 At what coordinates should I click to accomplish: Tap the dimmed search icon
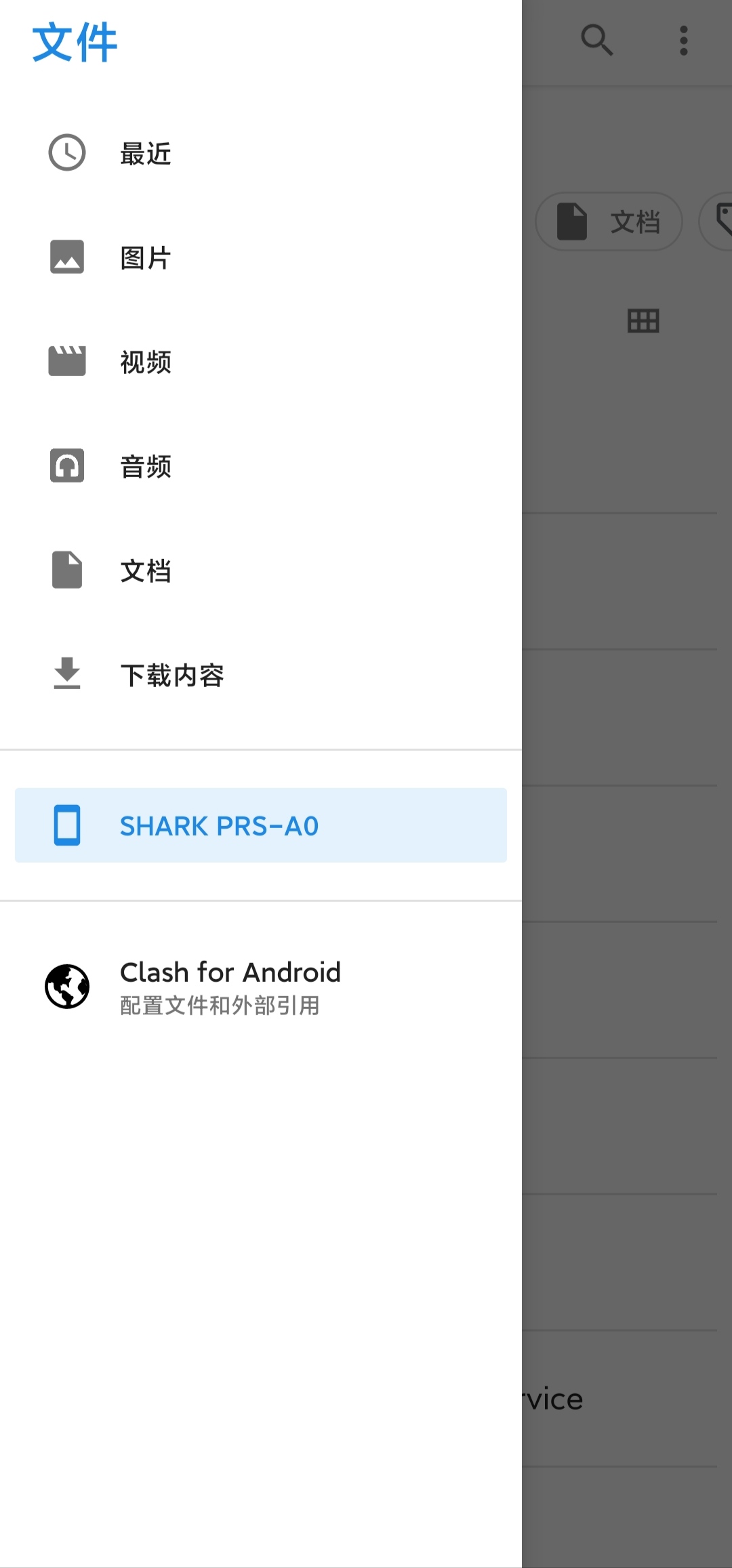[597, 40]
